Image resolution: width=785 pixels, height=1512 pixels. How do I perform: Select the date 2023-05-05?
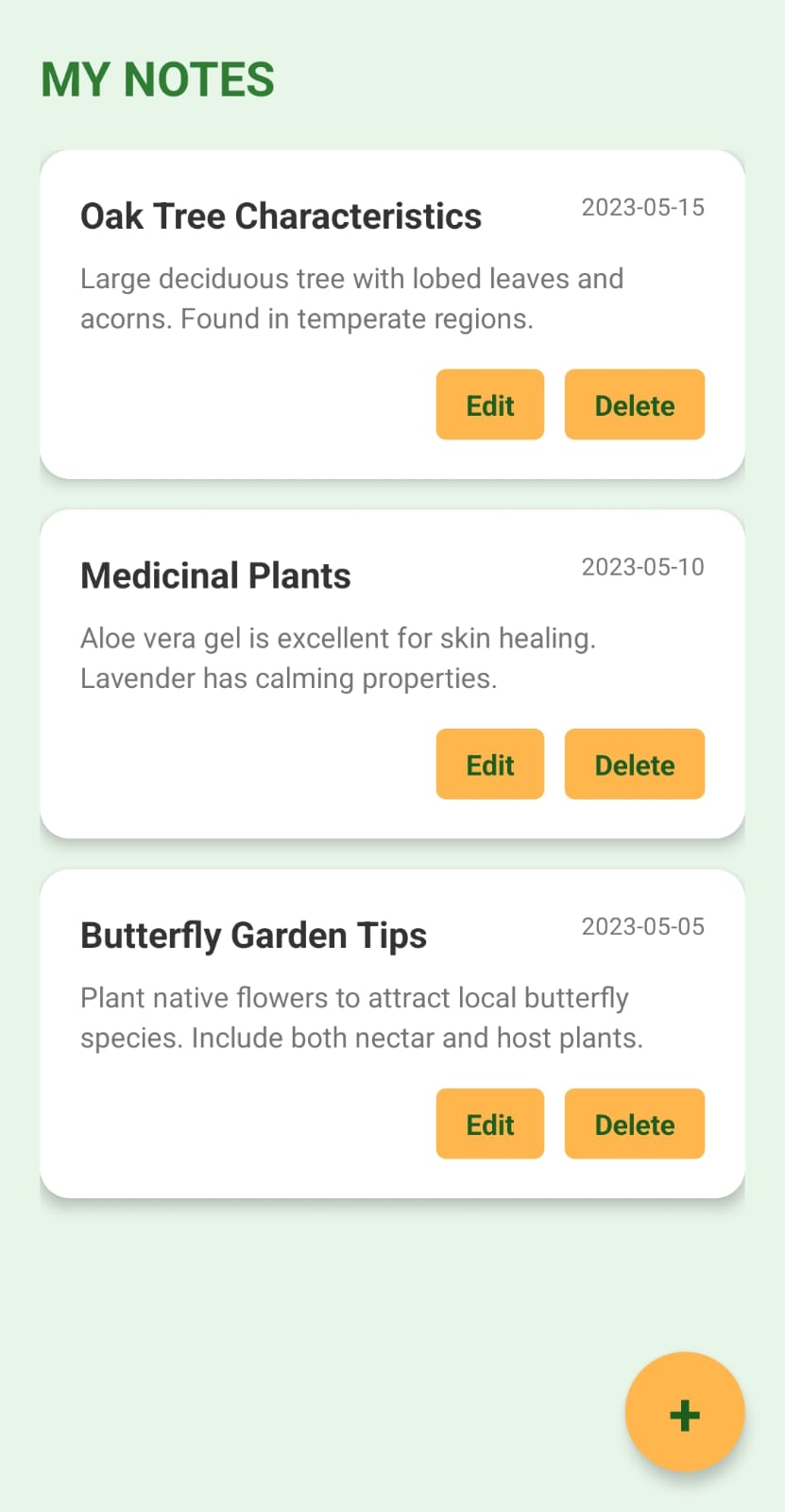pos(642,927)
